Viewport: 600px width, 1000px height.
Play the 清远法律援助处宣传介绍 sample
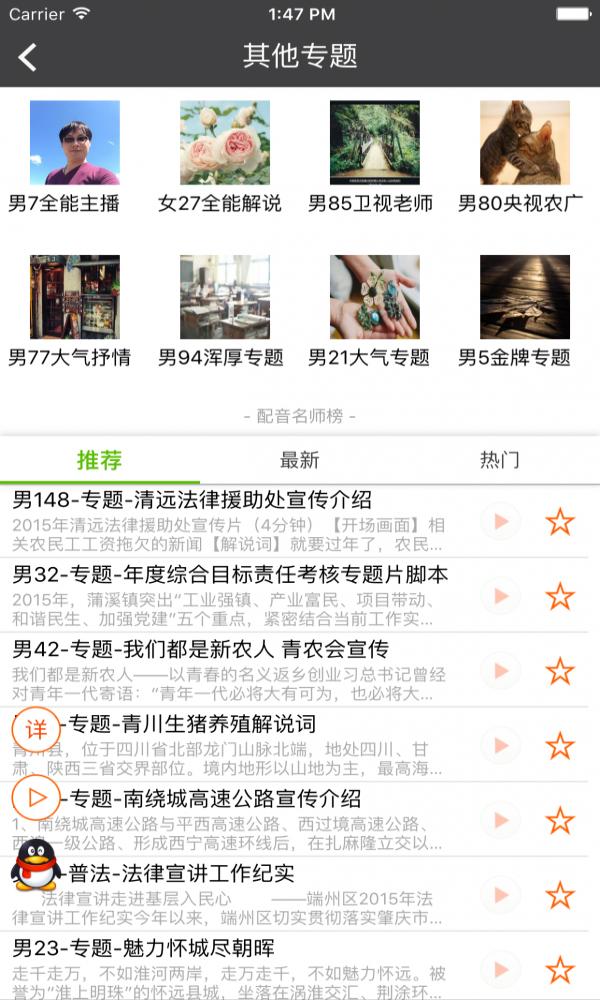pos(500,521)
